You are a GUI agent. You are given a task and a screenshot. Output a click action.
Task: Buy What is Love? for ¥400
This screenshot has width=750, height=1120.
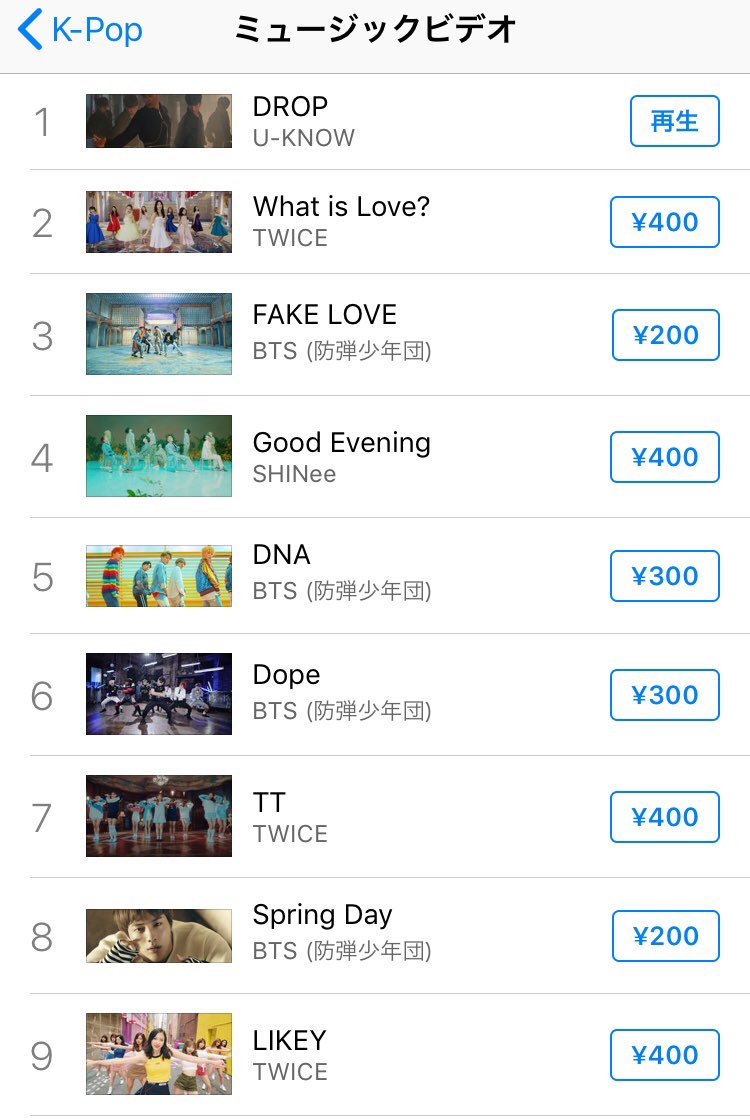coord(664,222)
